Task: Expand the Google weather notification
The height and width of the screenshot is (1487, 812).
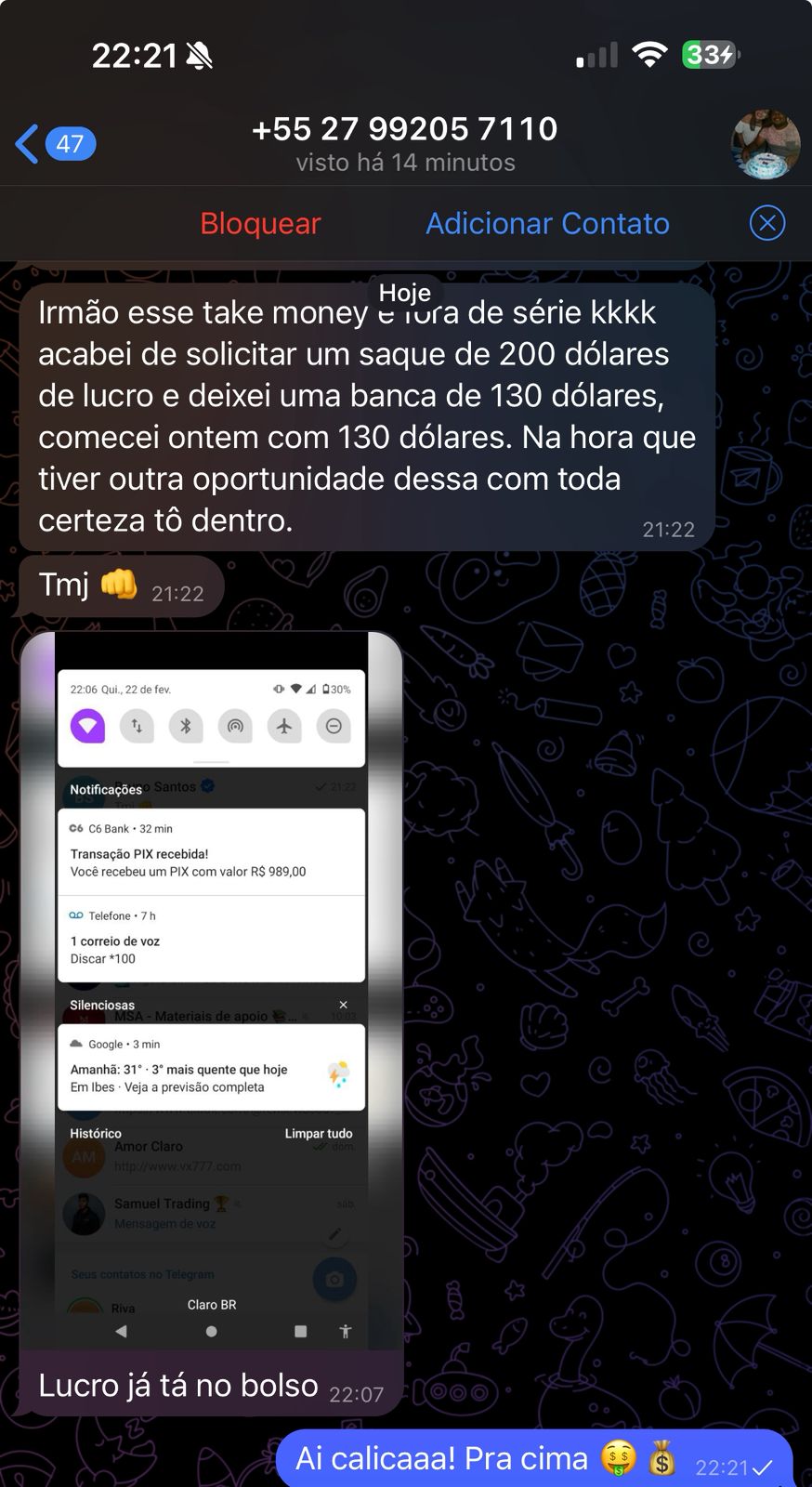Action: [211, 1067]
